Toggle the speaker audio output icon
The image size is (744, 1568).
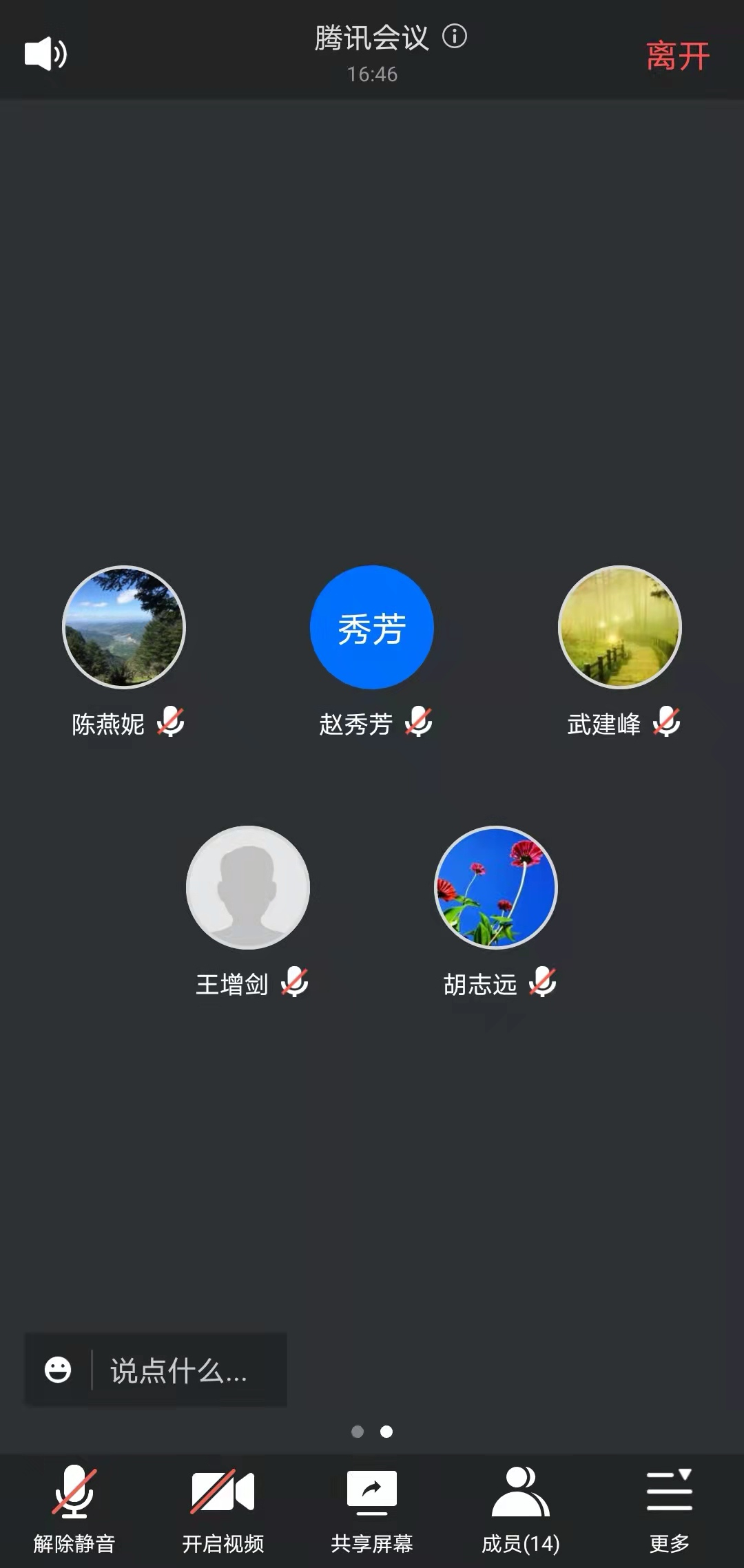pos(45,54)
